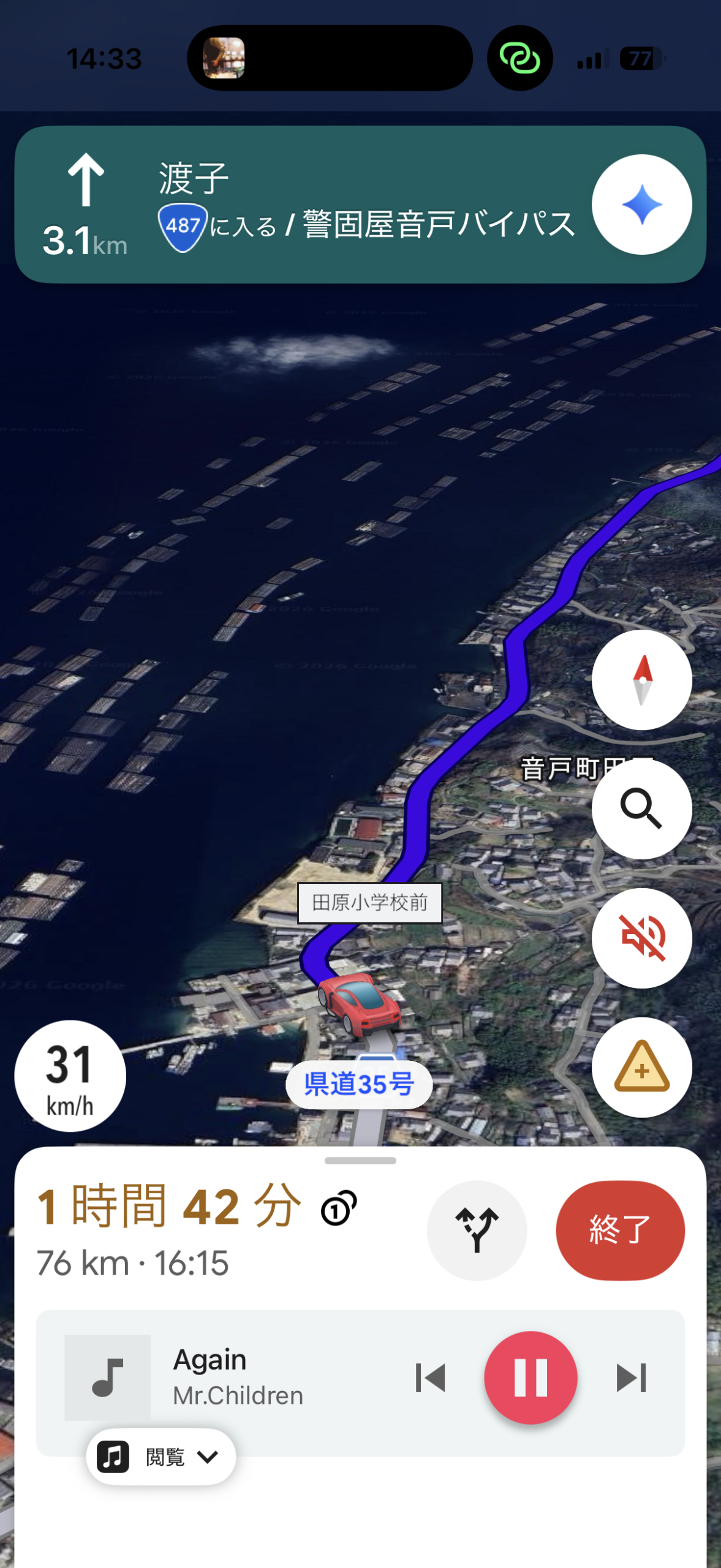The height and width of the screenshot is (1568, 721).
Task: Open the Dynamic Island now-playing thumbnail
Action: coord(224,58)
